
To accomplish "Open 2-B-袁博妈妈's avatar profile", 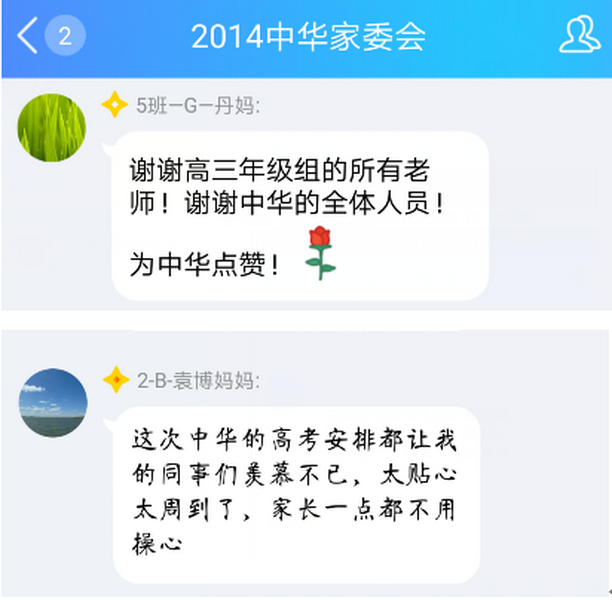I will tap(52, 402).
